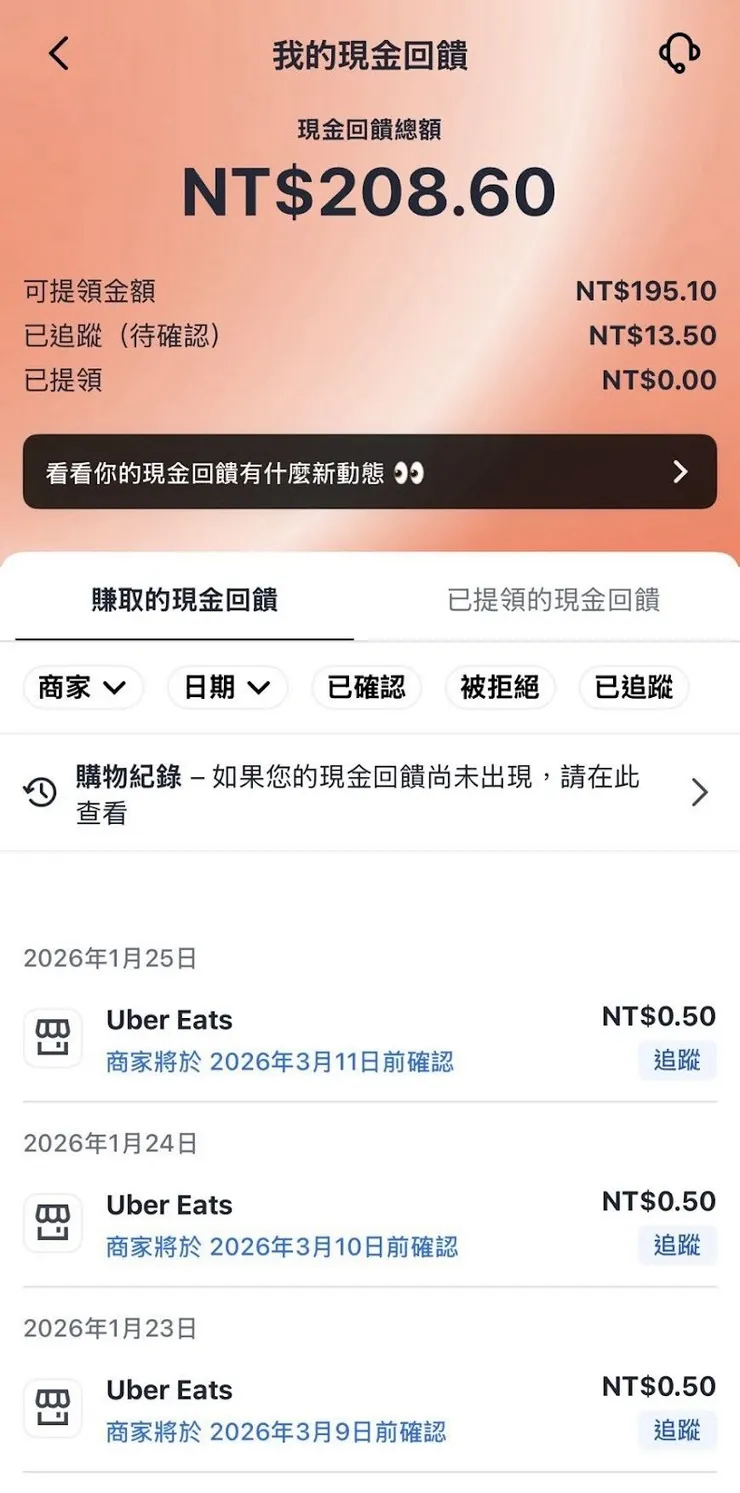This screenshot has width=740, height=1493.
Task: Enable the 被拒絕 filter
Action: (x=500, y=688)
